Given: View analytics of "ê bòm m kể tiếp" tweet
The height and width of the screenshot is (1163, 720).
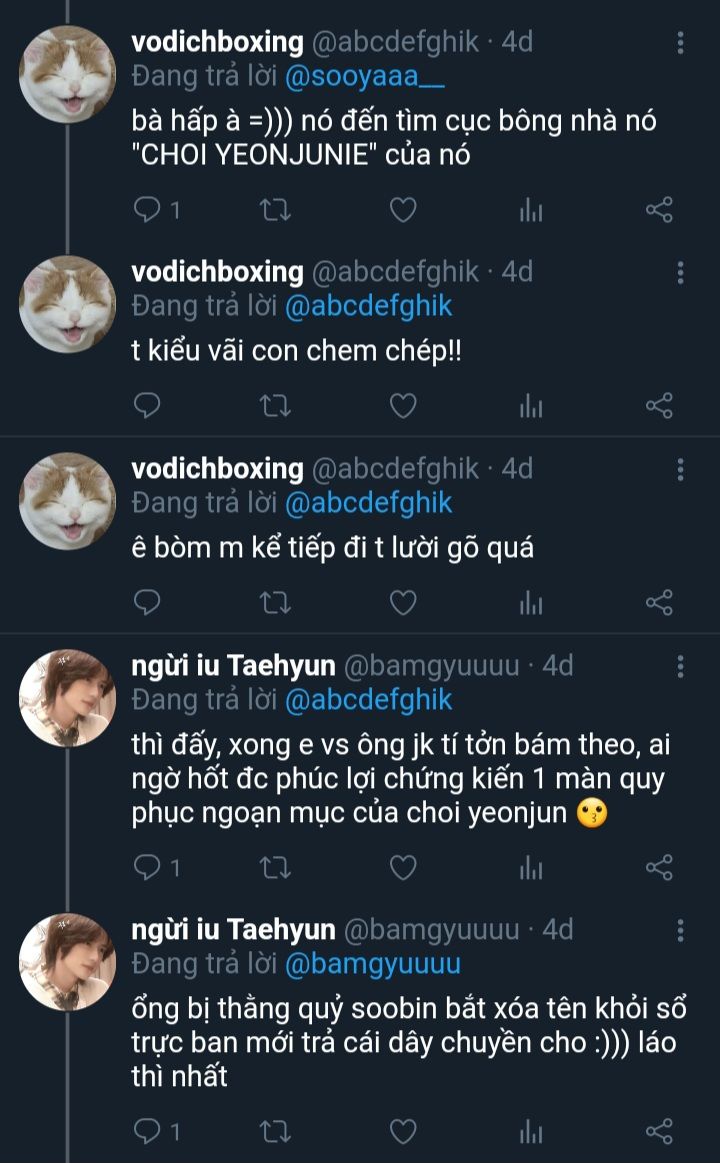Looking at the screenshot, I should [x=531, y=603].
